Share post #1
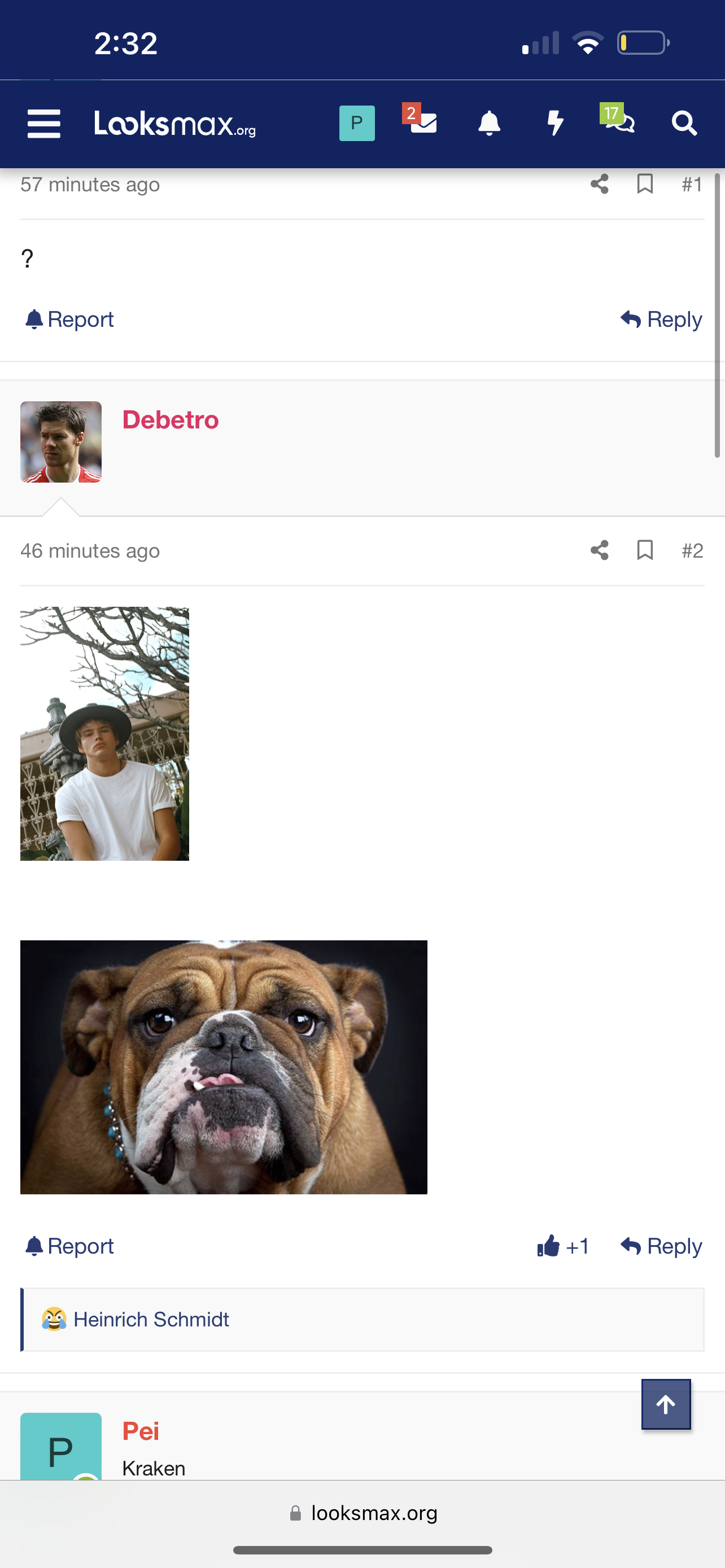Viewport: 725px width, 1568px height. [x=600, y=184]
